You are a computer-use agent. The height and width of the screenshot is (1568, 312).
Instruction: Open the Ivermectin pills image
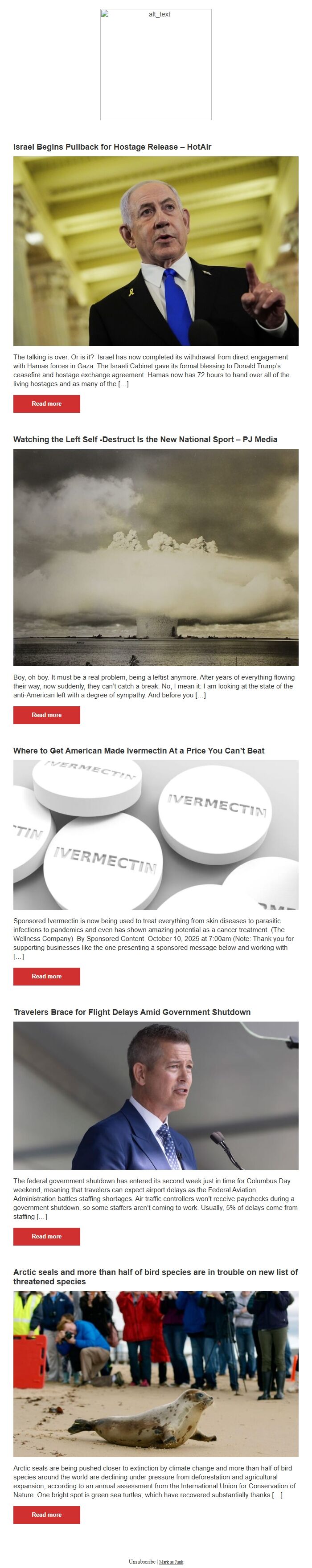tap(156, 835)
